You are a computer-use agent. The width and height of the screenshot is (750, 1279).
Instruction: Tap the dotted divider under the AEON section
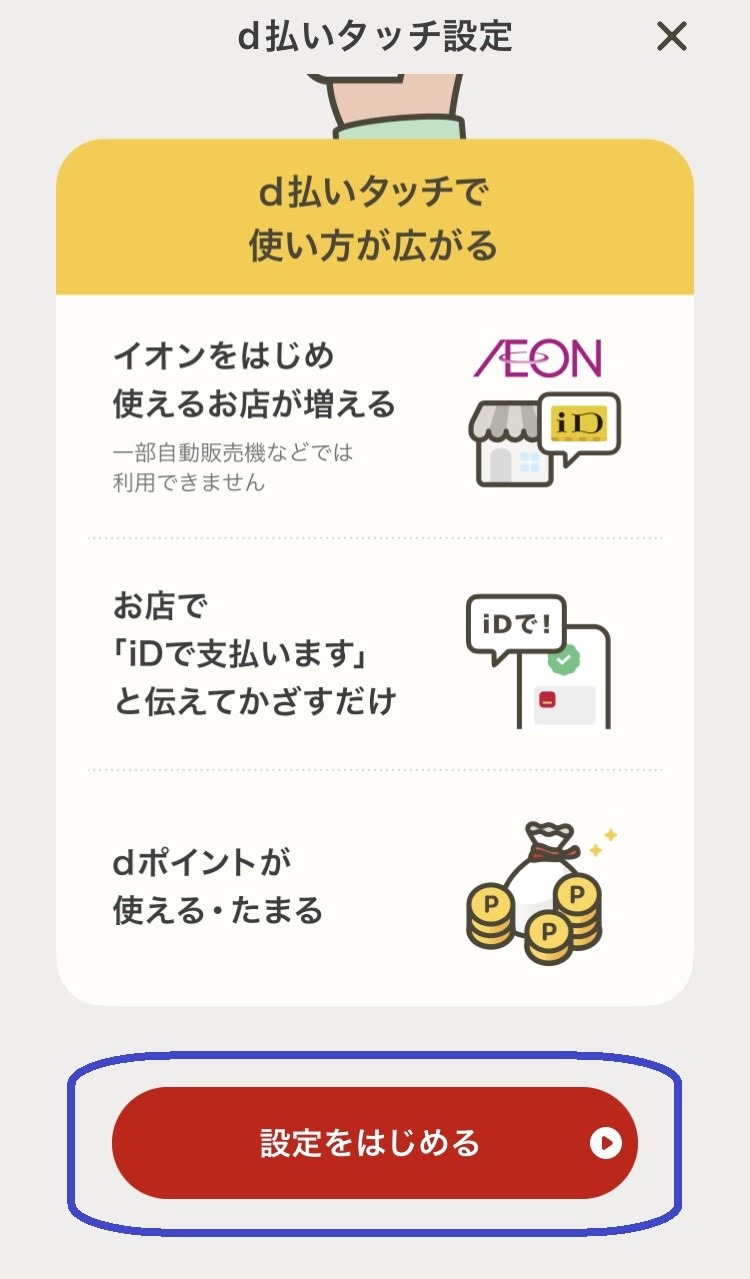[375, 536]
